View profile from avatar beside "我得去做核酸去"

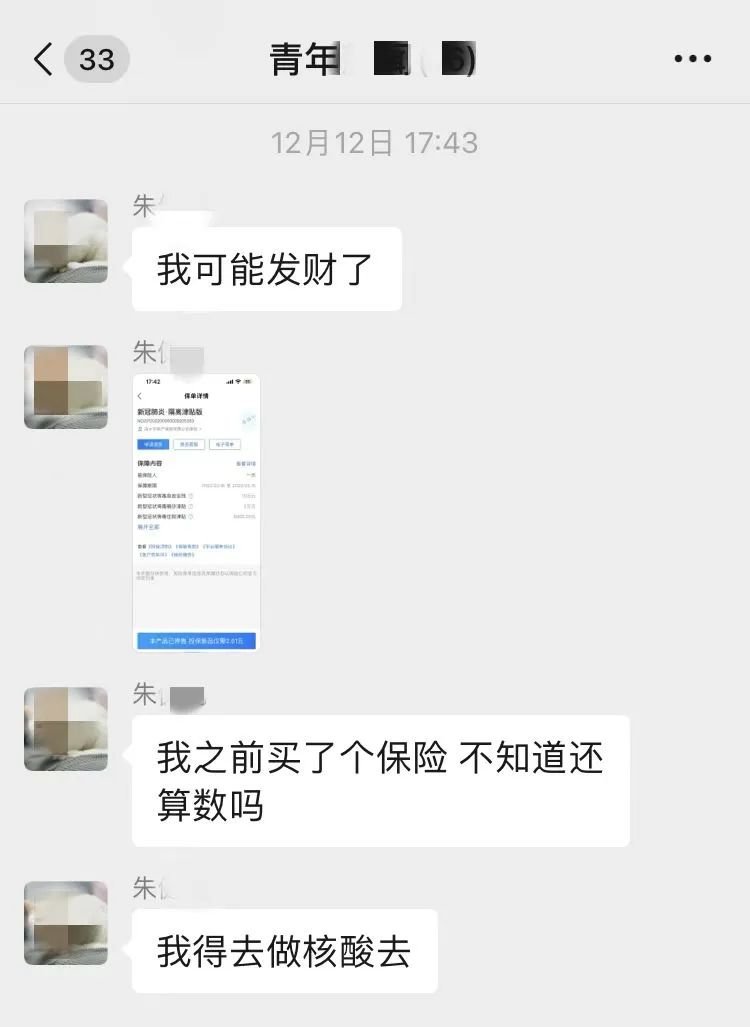66,923
